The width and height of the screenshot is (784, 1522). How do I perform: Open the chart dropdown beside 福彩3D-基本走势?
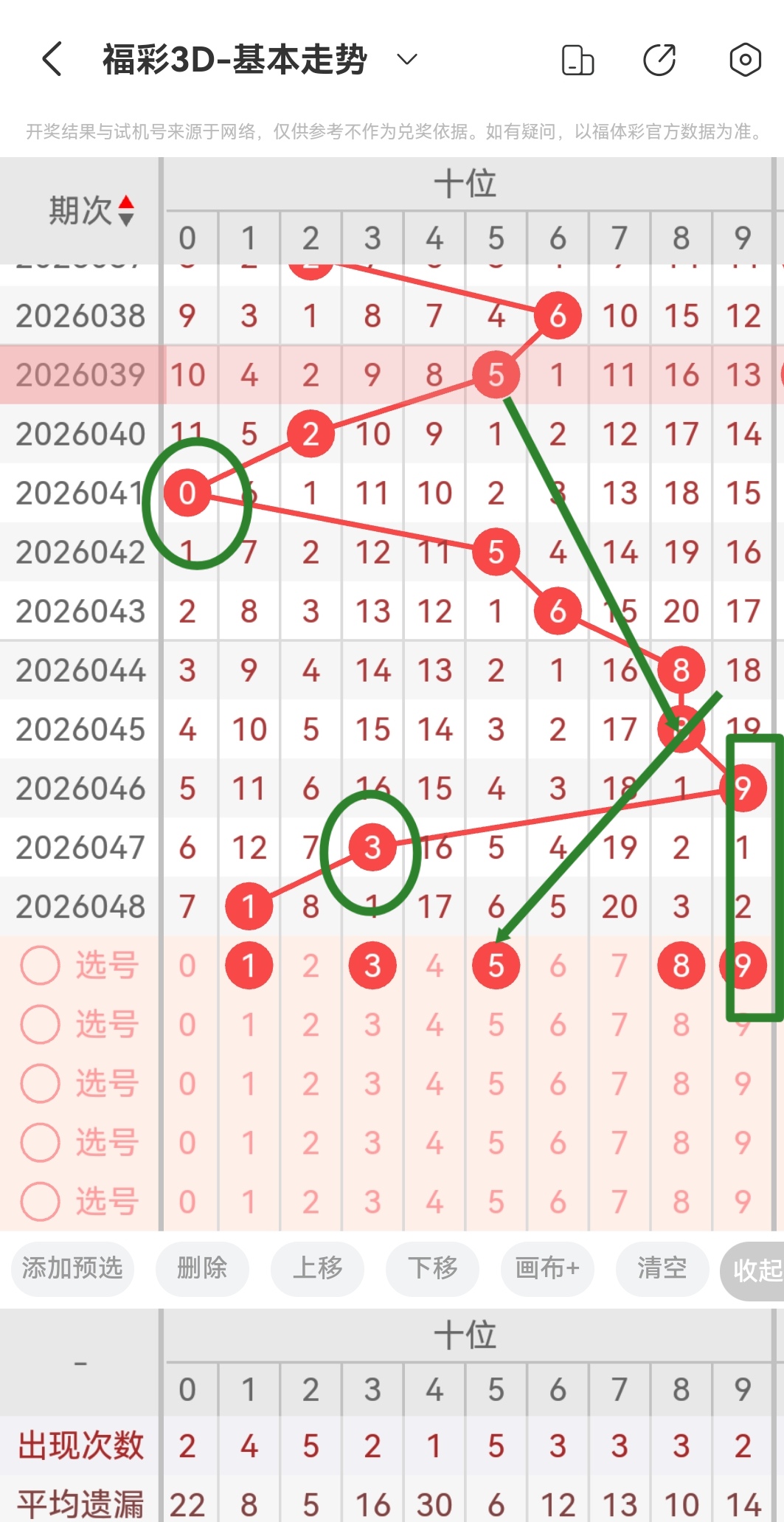point(405,59)
